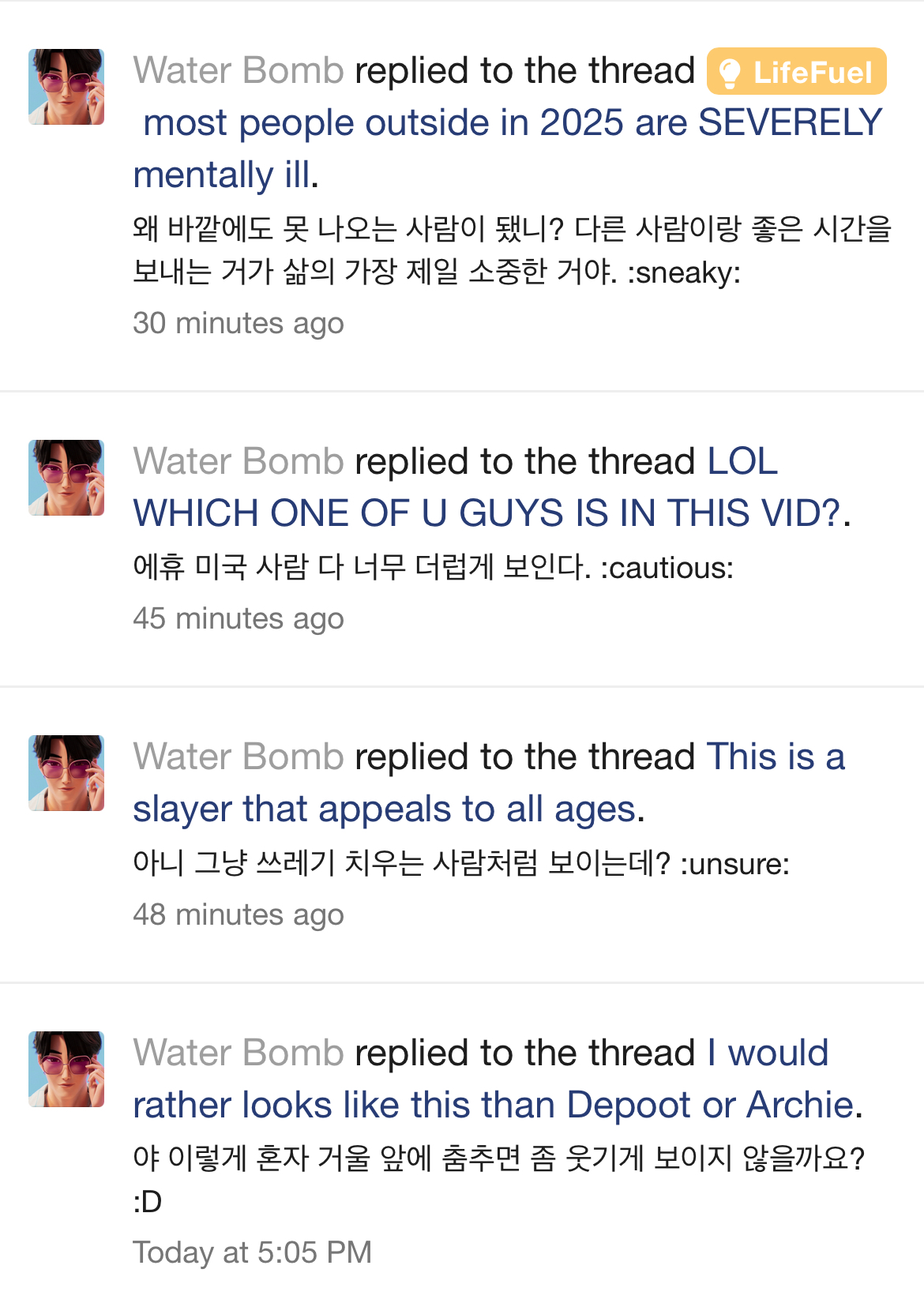Tap Water Bomb's avatar beside the LOL thread entry

(66, 478)
